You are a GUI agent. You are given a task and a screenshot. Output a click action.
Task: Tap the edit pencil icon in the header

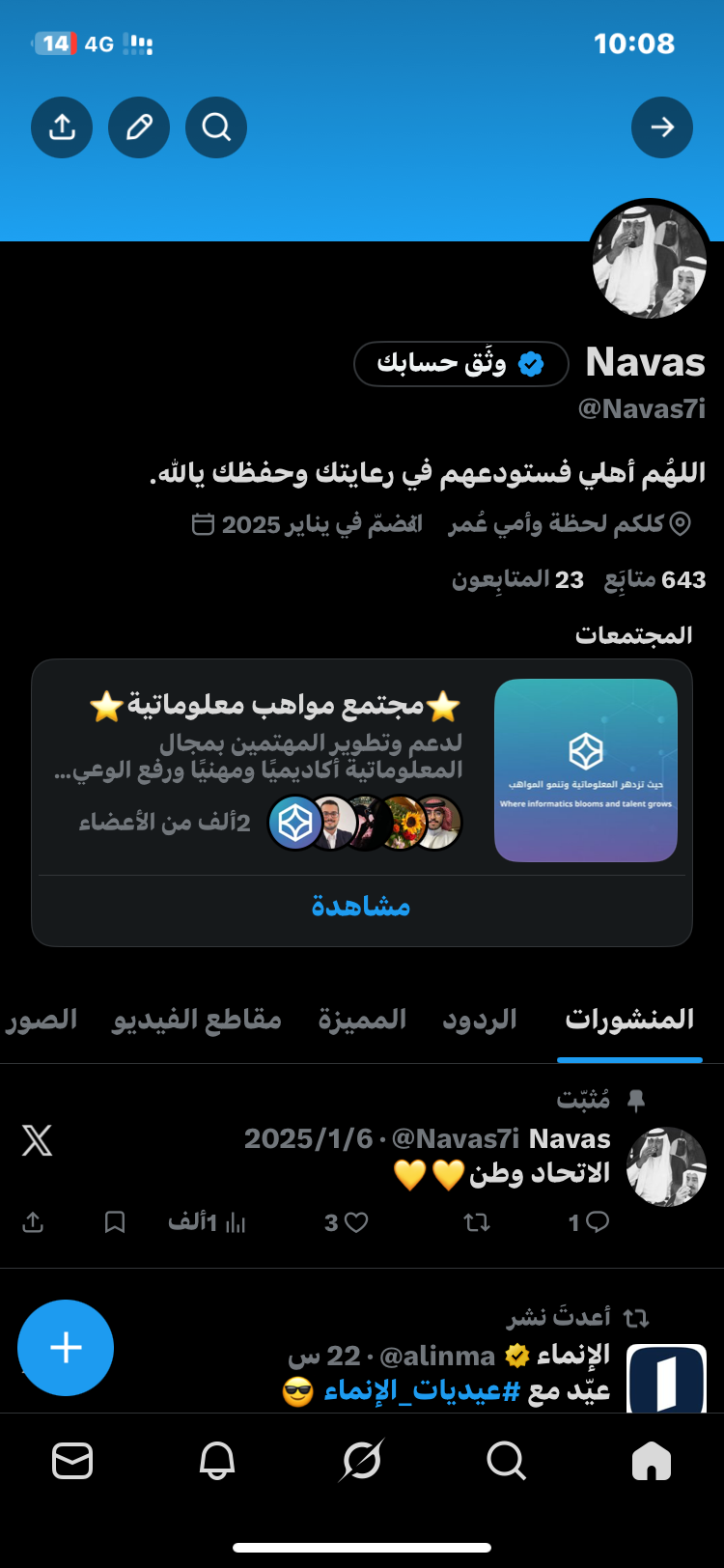click(x=139, y=126)
